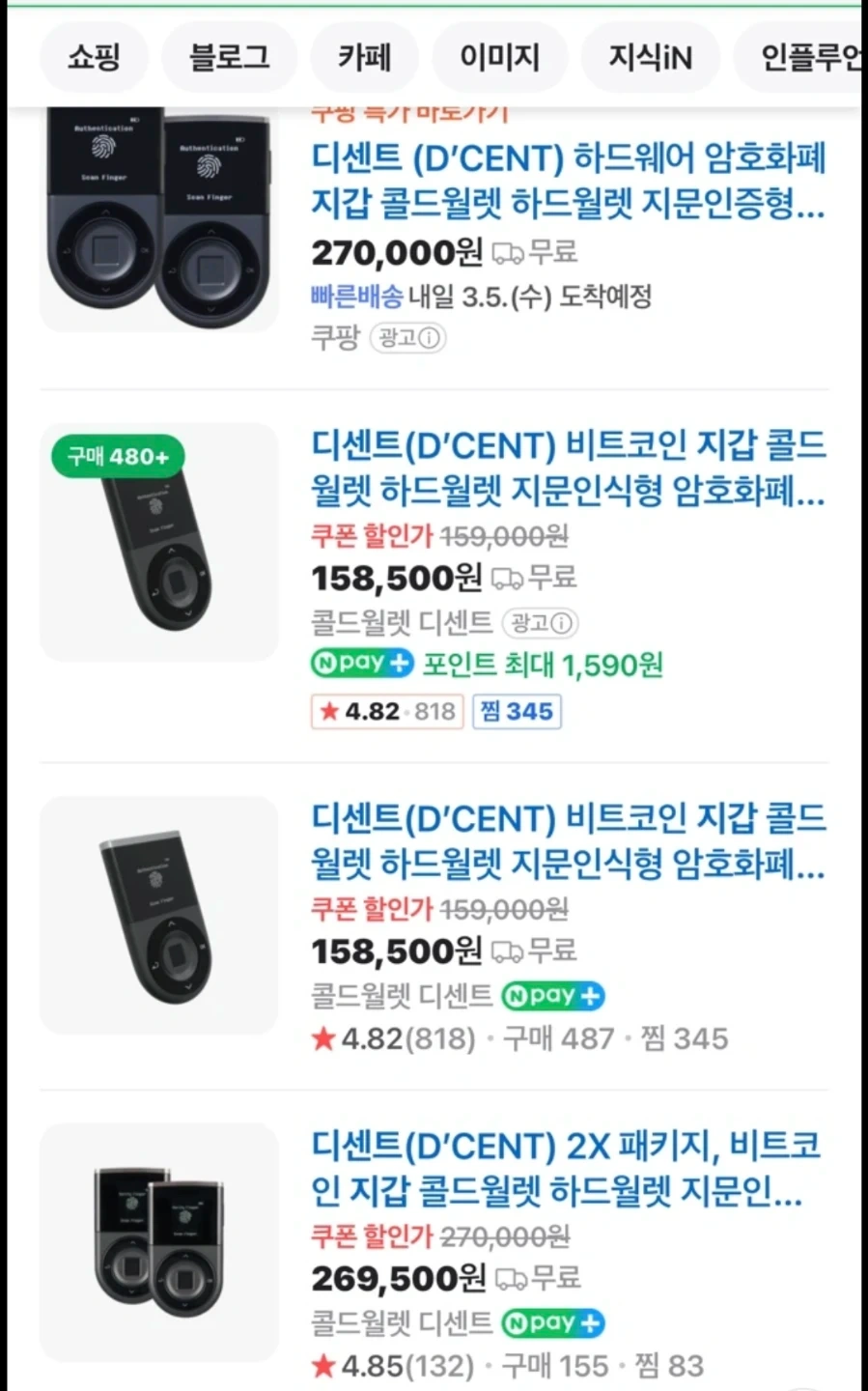Open the 빠른배송 delivery link
Image resolution: width=868 pixels, height=1391 pixels.
(356, 297)
